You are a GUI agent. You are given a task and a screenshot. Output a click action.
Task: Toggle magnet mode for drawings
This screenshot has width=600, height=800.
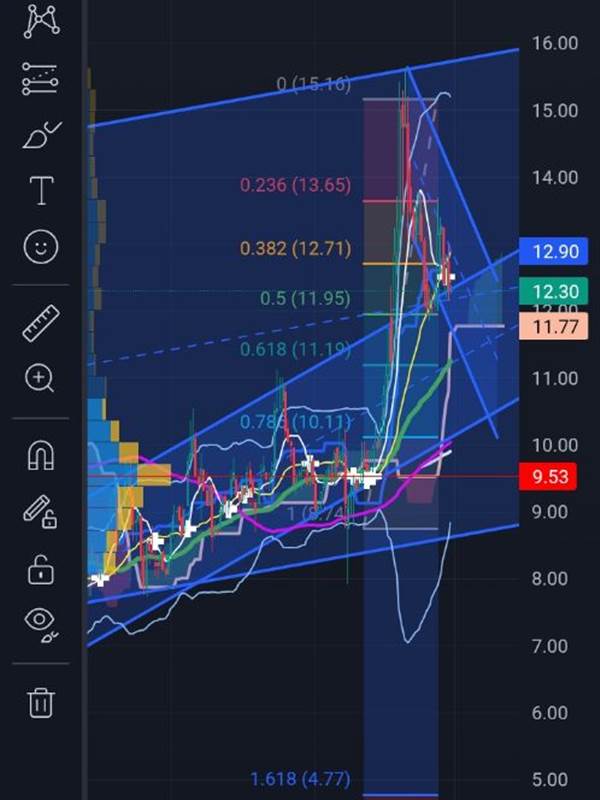40,455
